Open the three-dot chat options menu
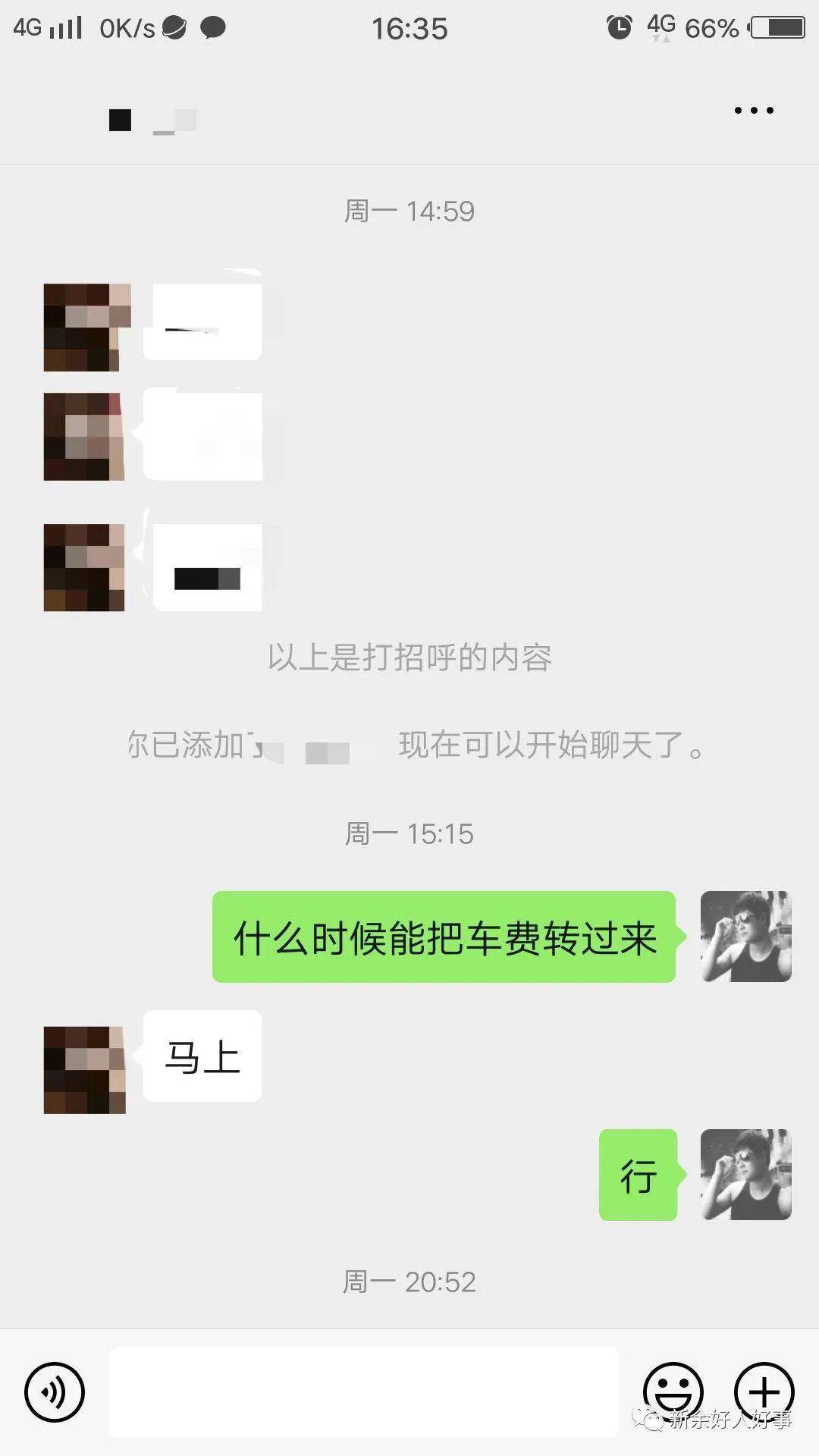The width and height of the screenshot is (819, 1456). [x=754, y=111]
